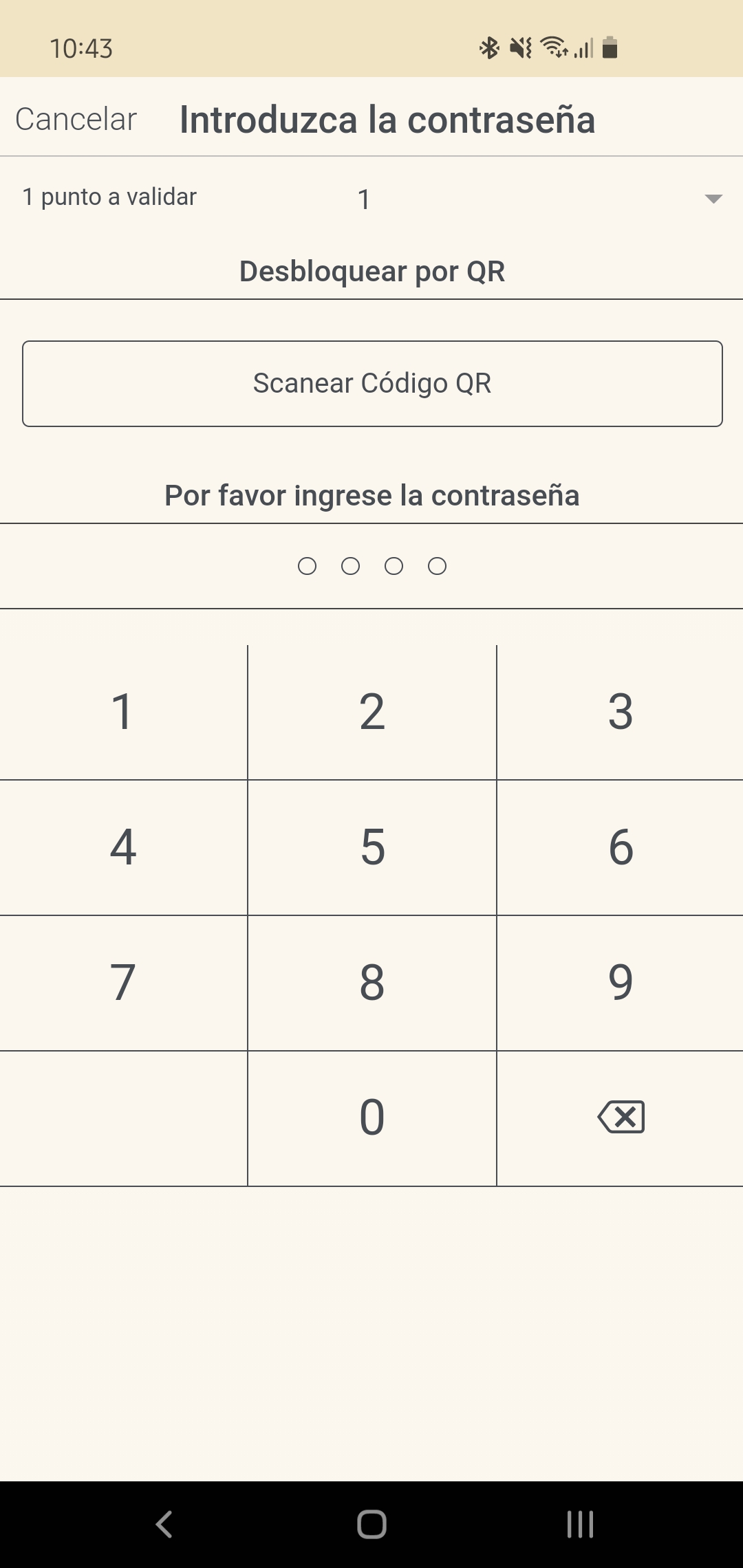The image size is (743, 1568).
Task: Enter digit 3 on the keypad
Action: pos(621,712)
